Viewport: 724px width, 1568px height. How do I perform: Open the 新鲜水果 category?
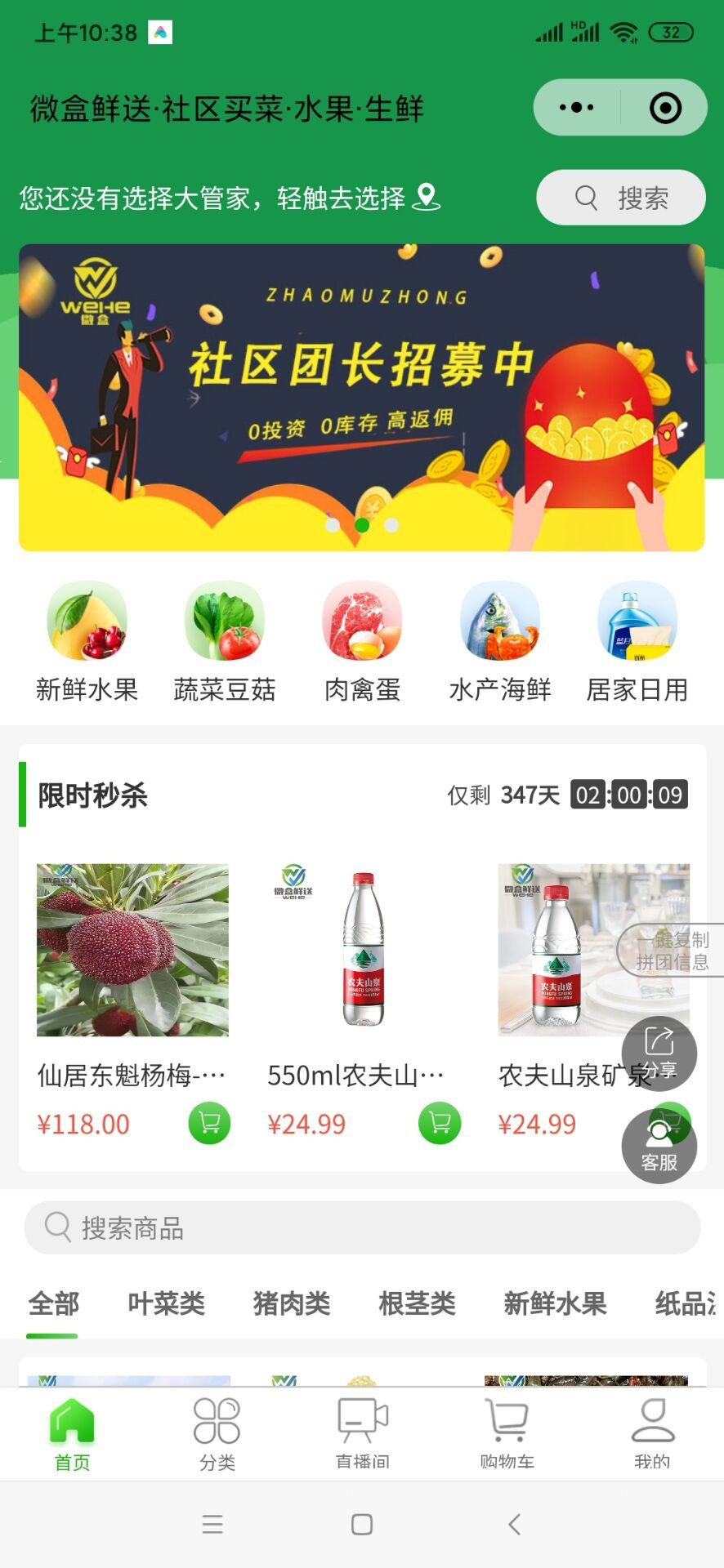[87, 642]
